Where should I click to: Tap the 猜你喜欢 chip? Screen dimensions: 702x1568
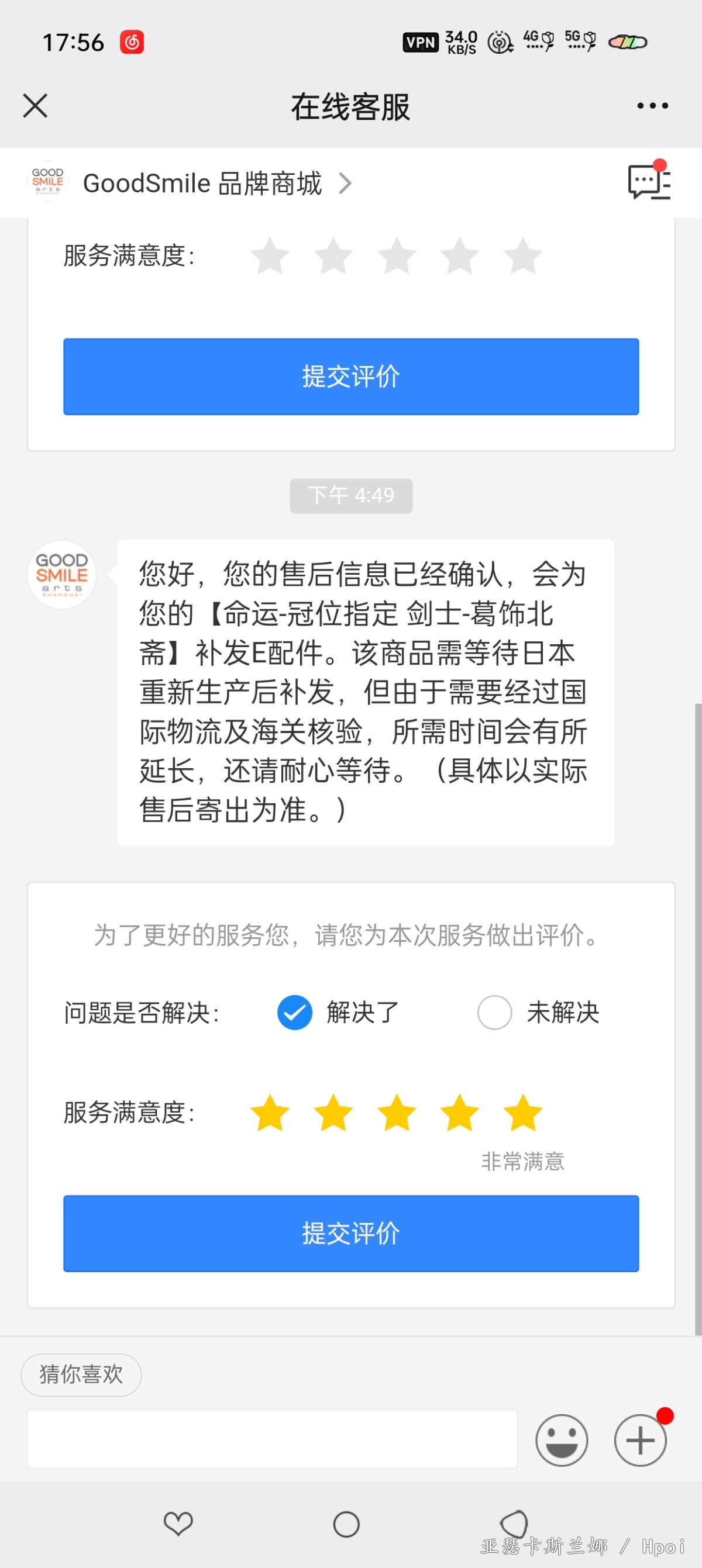pyautogui.click(x=81, y=1374)
